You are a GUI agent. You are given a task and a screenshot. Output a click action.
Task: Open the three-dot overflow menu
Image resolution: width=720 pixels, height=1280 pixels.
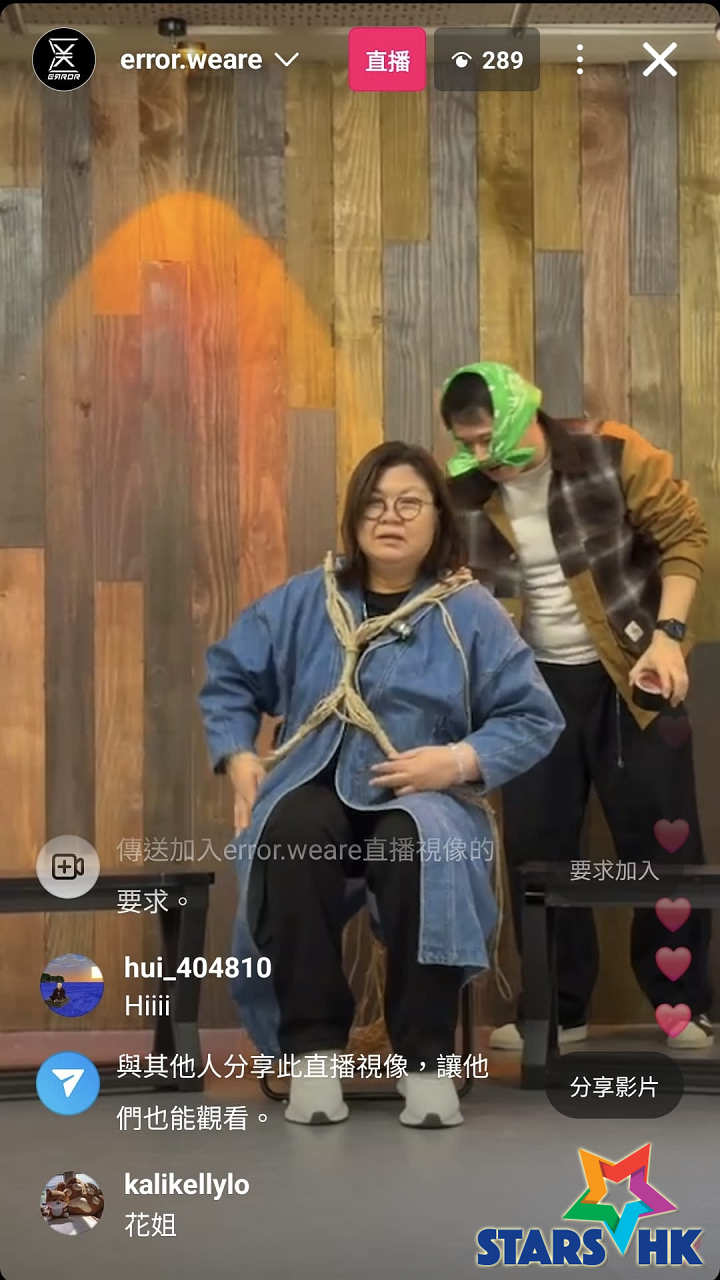point(579,60)
